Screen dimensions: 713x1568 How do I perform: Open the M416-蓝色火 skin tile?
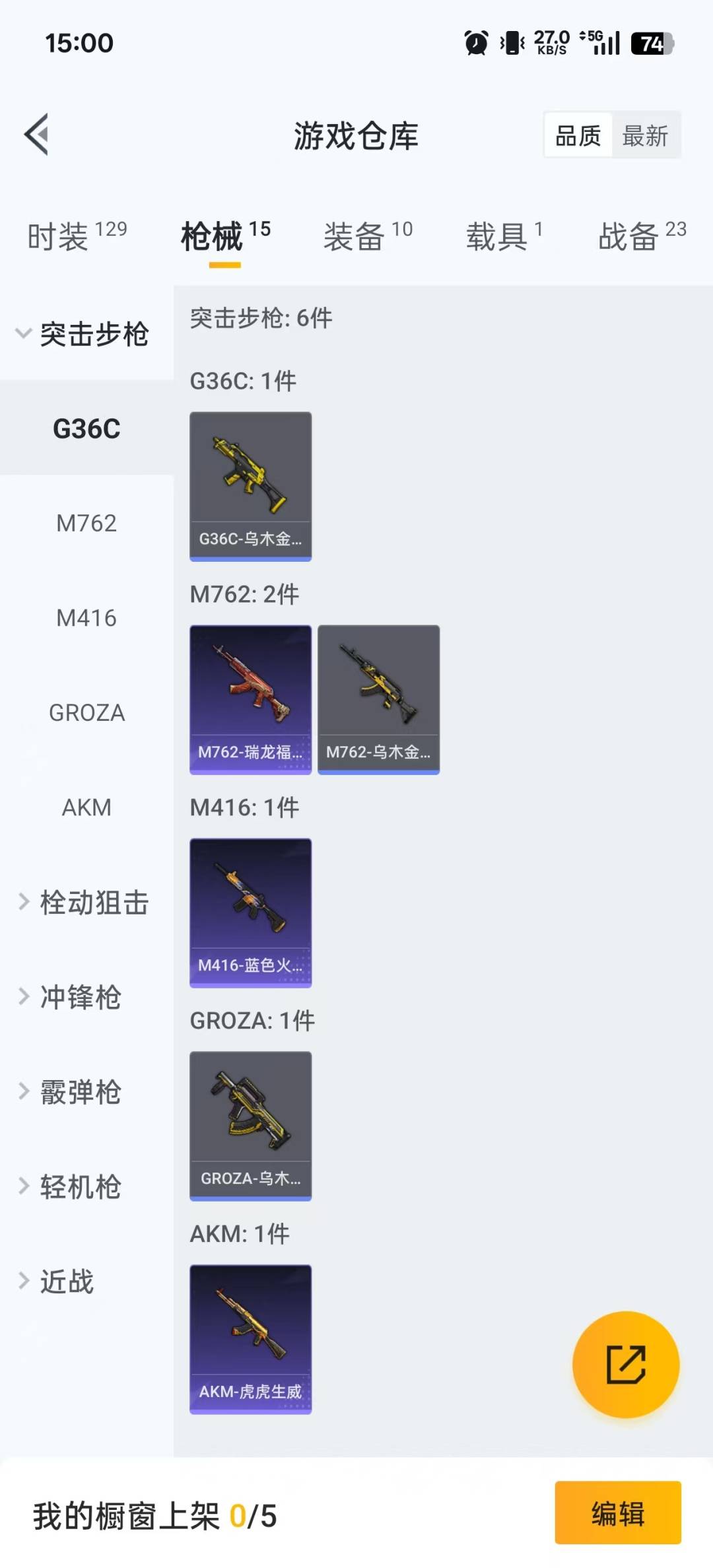click(250, 912)
